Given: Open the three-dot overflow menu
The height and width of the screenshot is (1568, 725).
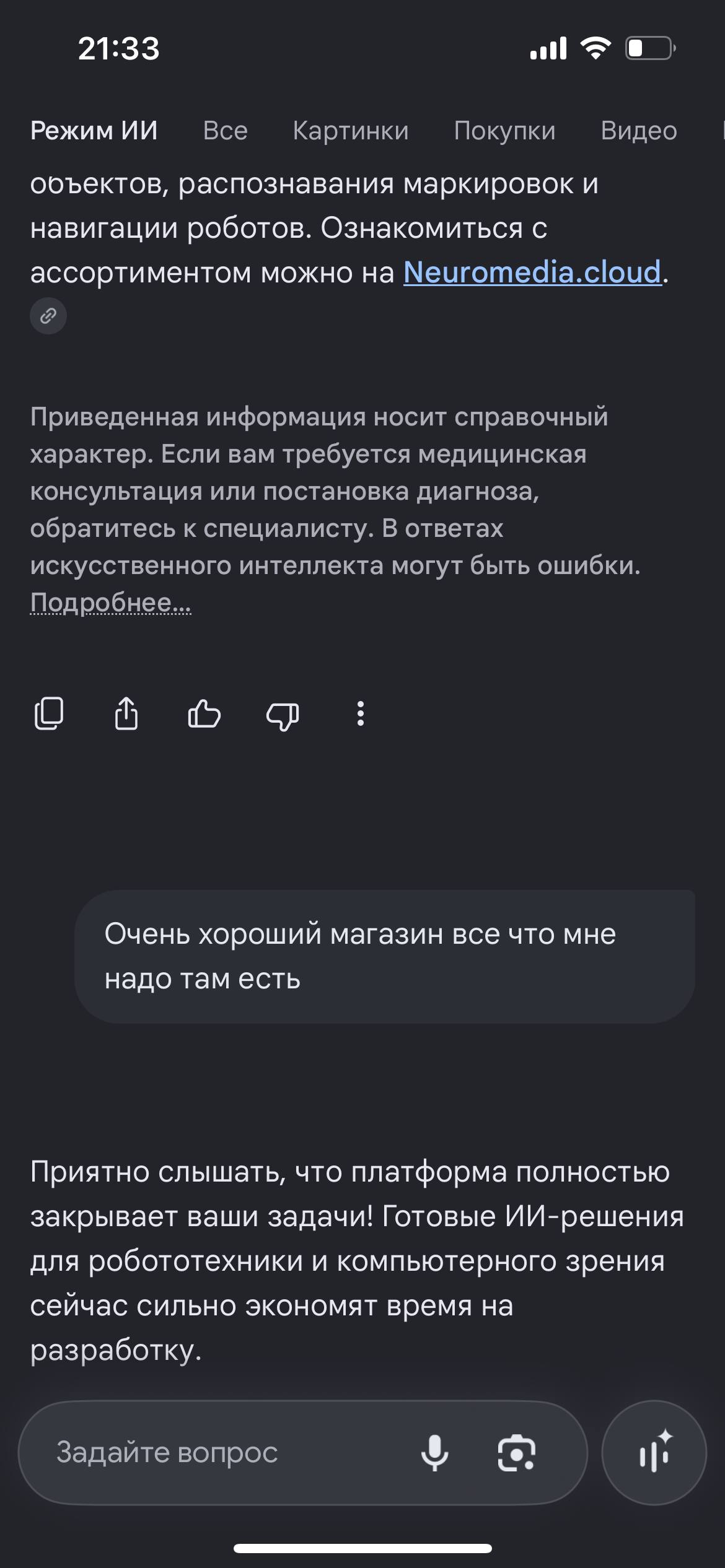Looking at the screenshot, I should [360, 713].
